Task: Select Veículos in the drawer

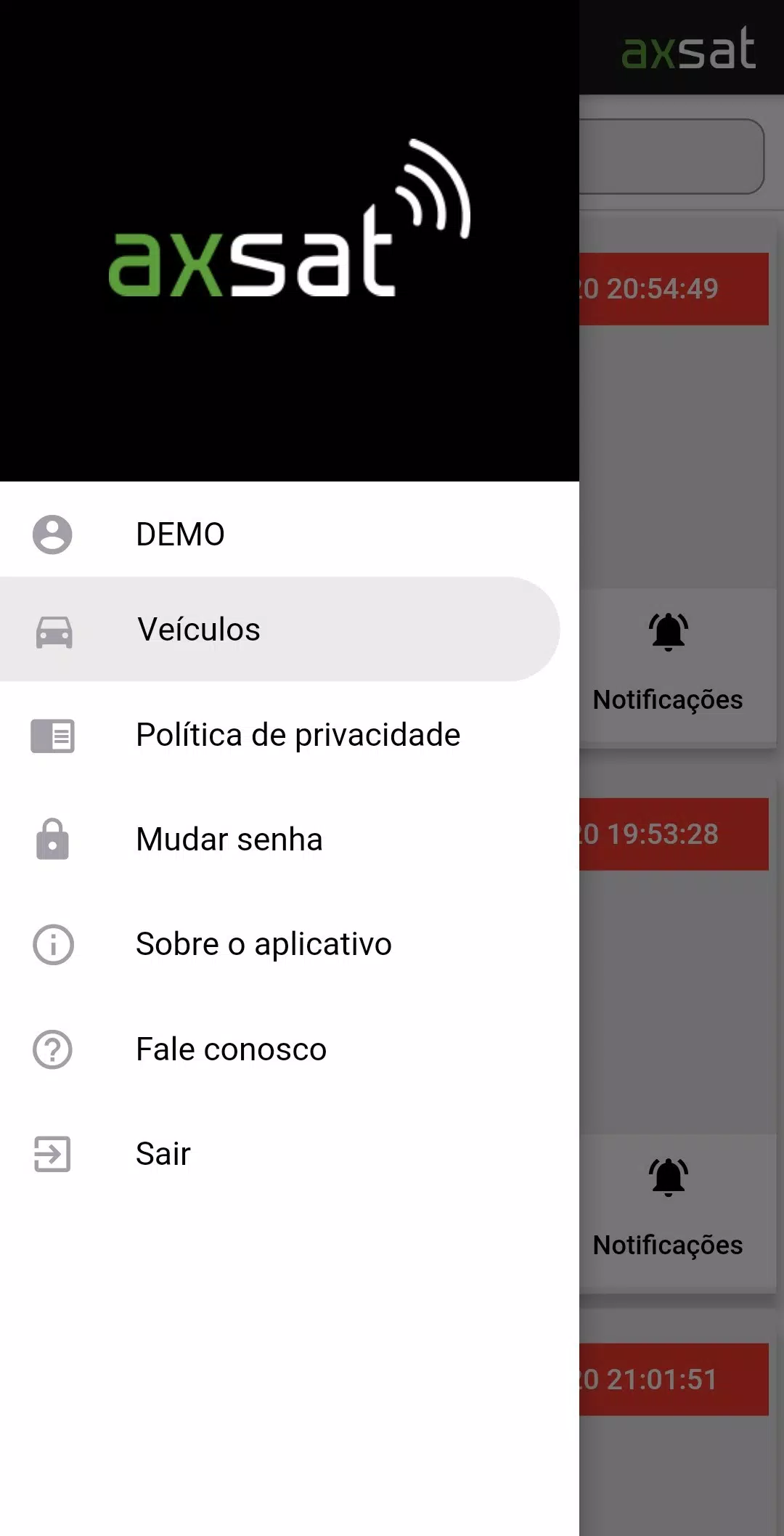Action: coord(280,629)
